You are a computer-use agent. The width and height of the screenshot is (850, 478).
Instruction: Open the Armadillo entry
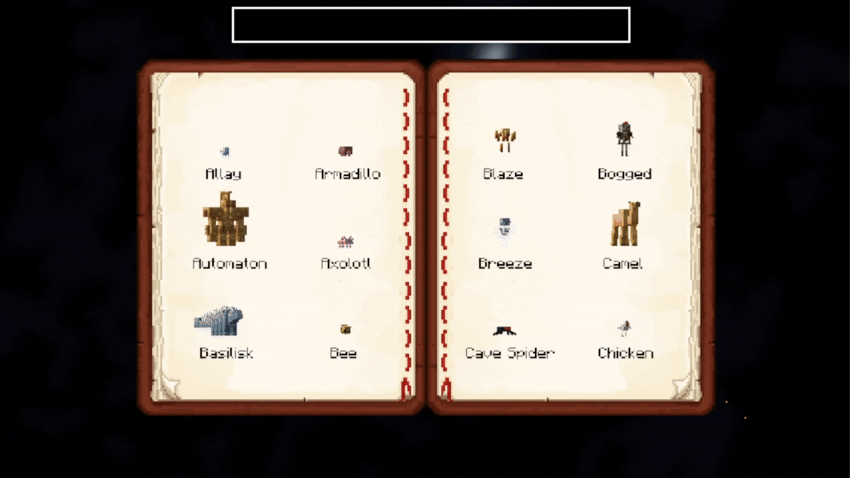(x=347, y=163)
